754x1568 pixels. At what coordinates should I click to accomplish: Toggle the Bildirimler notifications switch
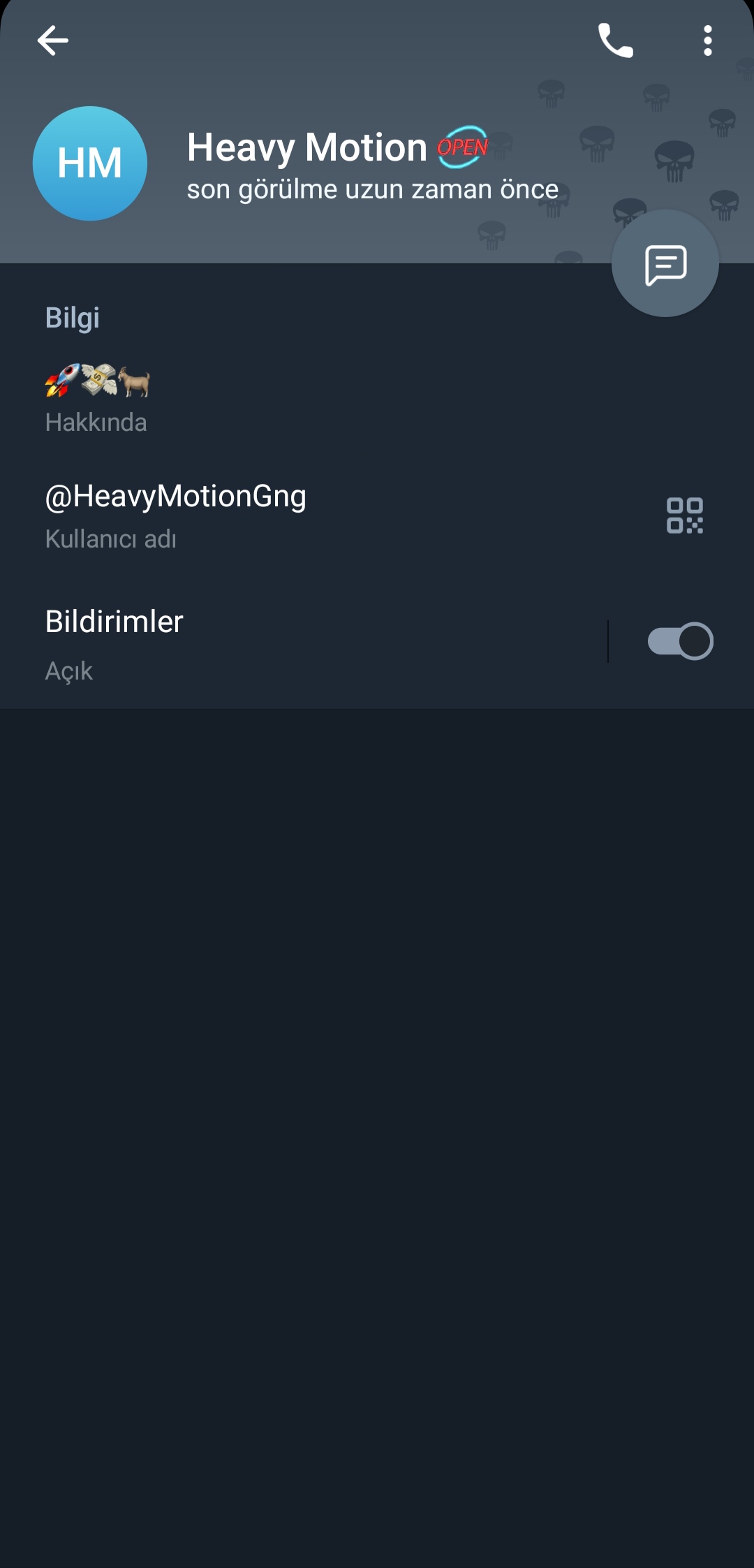[679, 641]
